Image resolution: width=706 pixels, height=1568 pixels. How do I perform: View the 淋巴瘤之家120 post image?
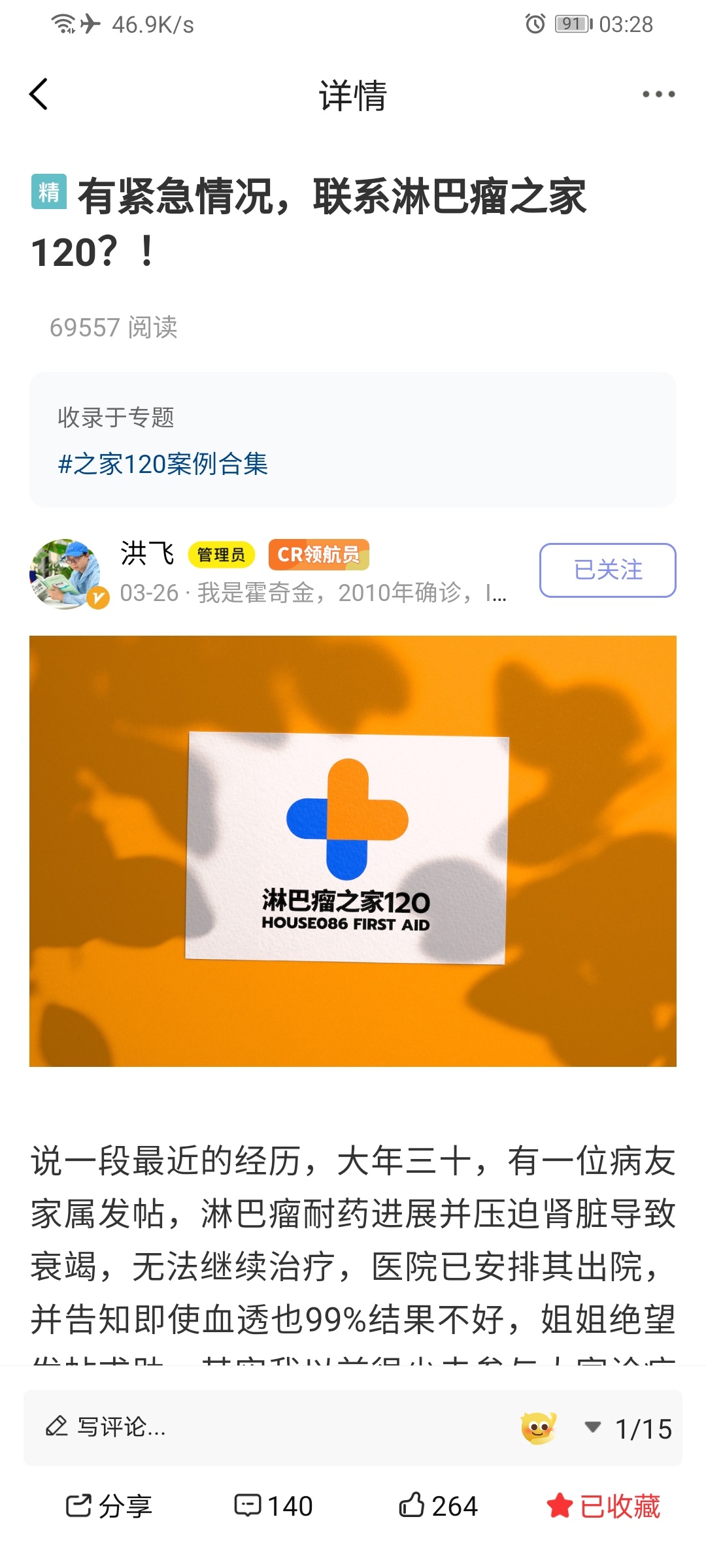[x=353, y=851]
